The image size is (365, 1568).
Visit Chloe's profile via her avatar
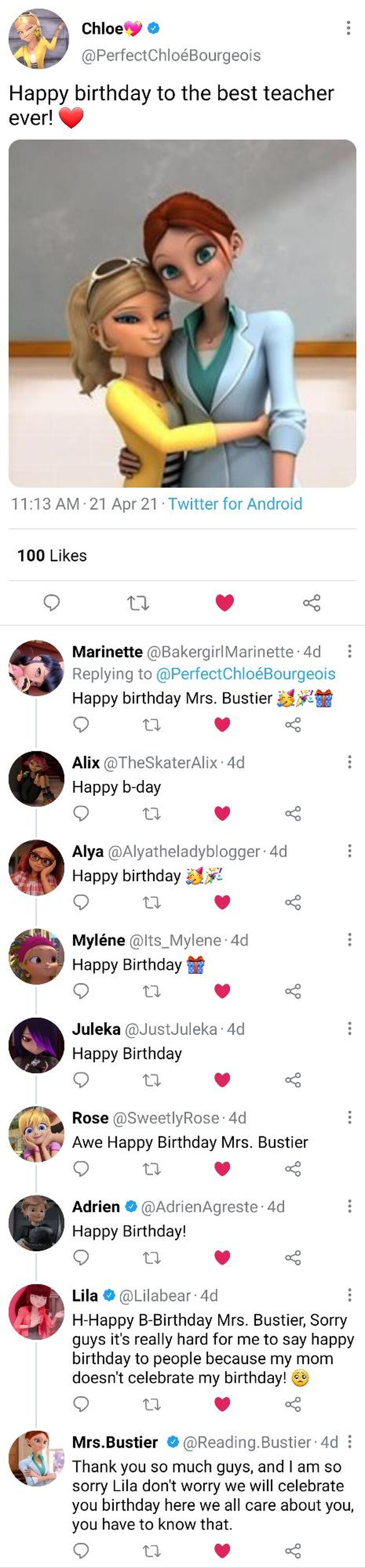[38, 38]
